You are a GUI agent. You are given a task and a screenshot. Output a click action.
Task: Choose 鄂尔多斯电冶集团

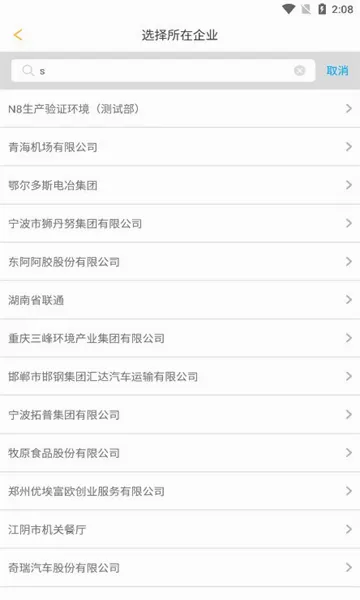[x=180, y=185]
